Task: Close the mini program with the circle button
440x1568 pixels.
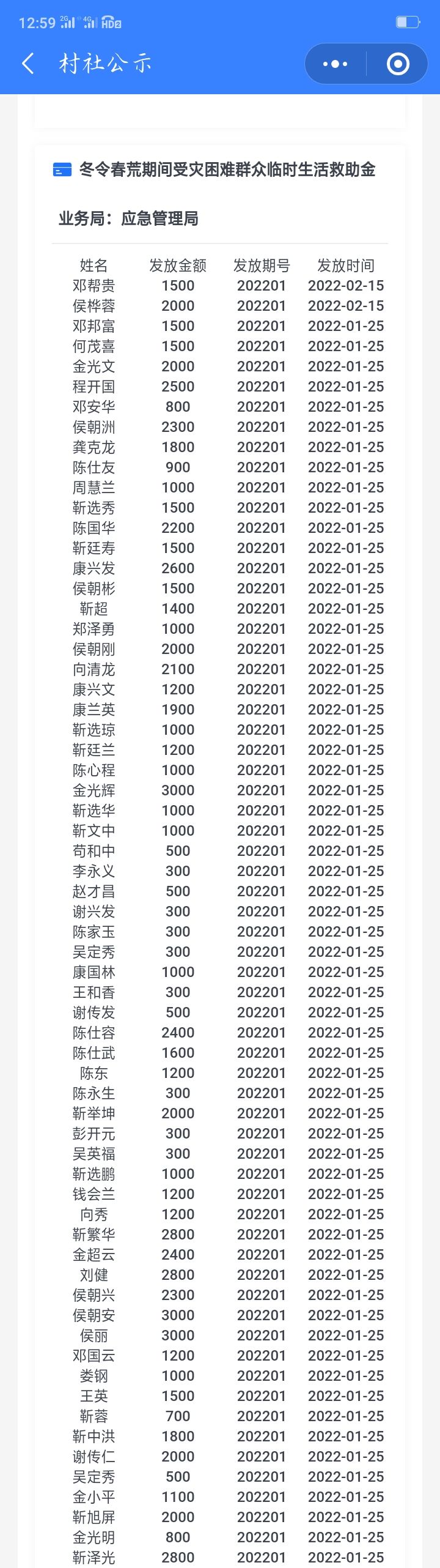Action: [x=398, y=64]
